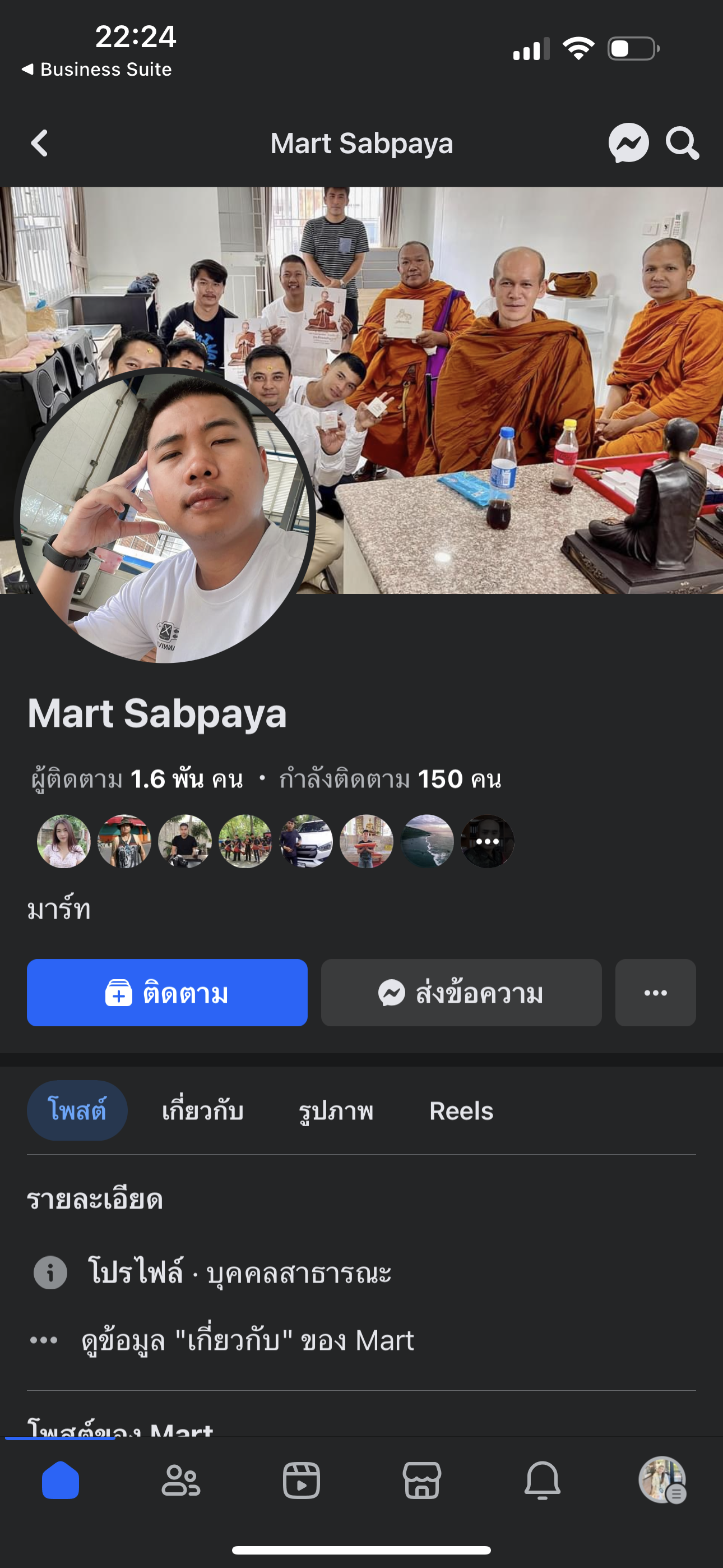Tap ส่งข้อความ to send a message
The image size is (723, 1568).
pos(461,993)
